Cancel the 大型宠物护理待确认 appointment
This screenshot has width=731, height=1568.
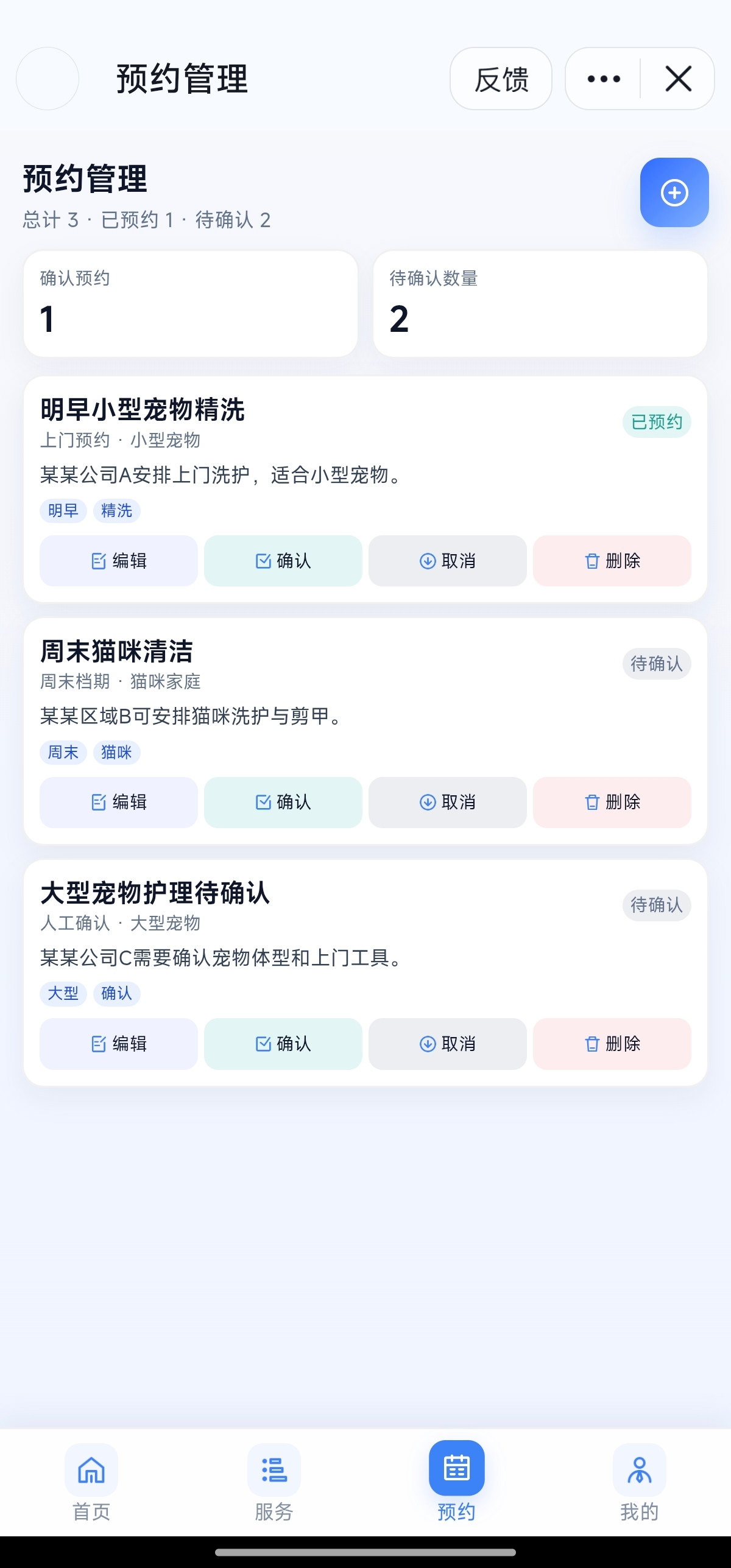tap(448, 1044)
